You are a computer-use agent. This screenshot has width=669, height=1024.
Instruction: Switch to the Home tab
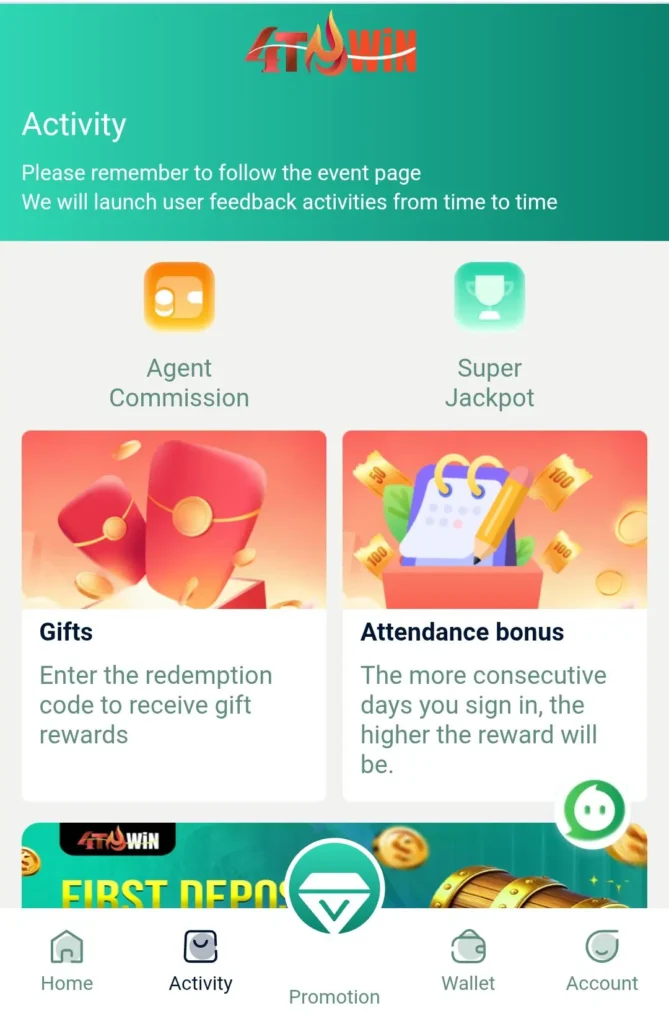pyautogui.click(x=67, y=960)
